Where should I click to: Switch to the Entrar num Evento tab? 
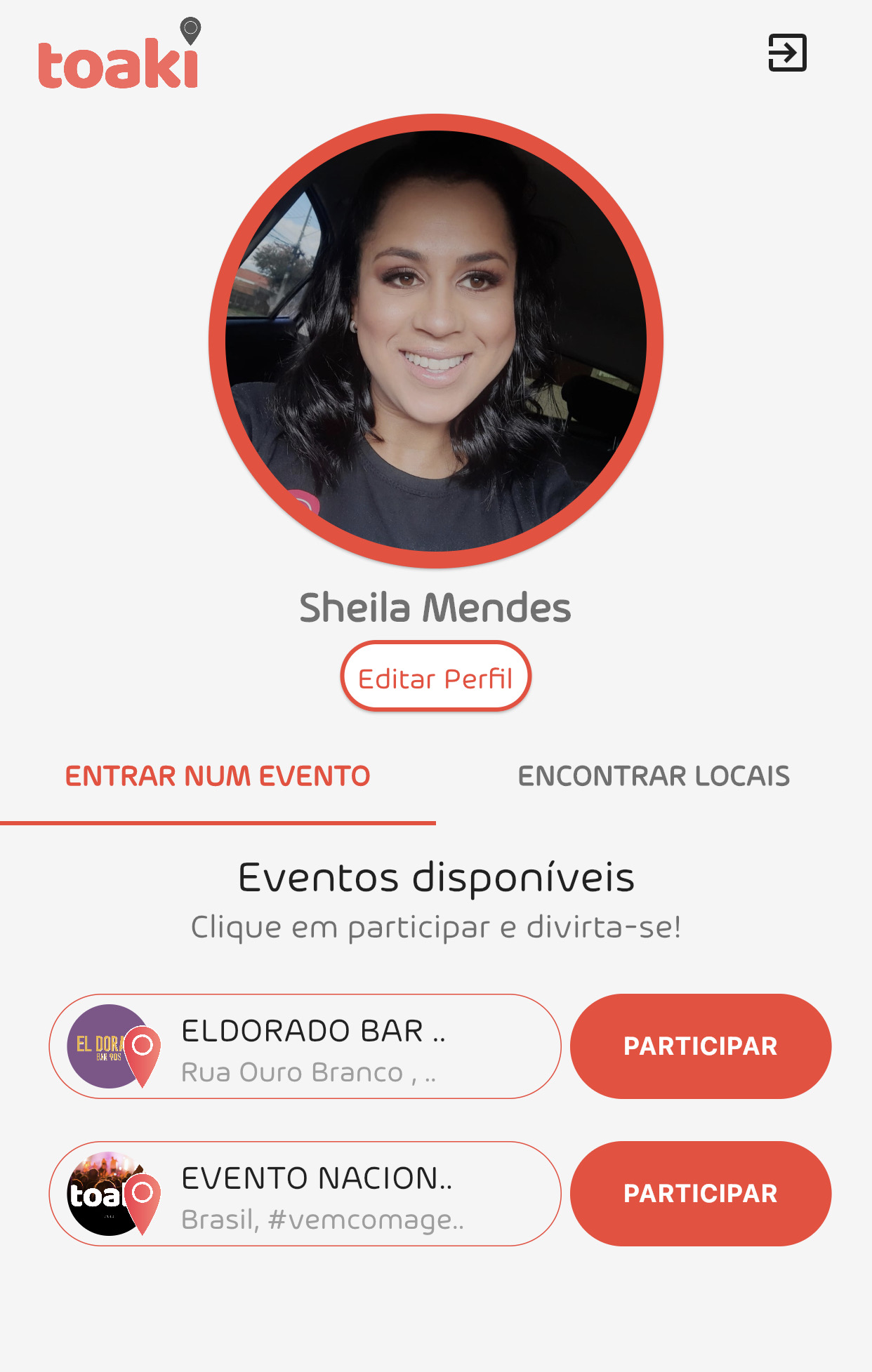218,777
